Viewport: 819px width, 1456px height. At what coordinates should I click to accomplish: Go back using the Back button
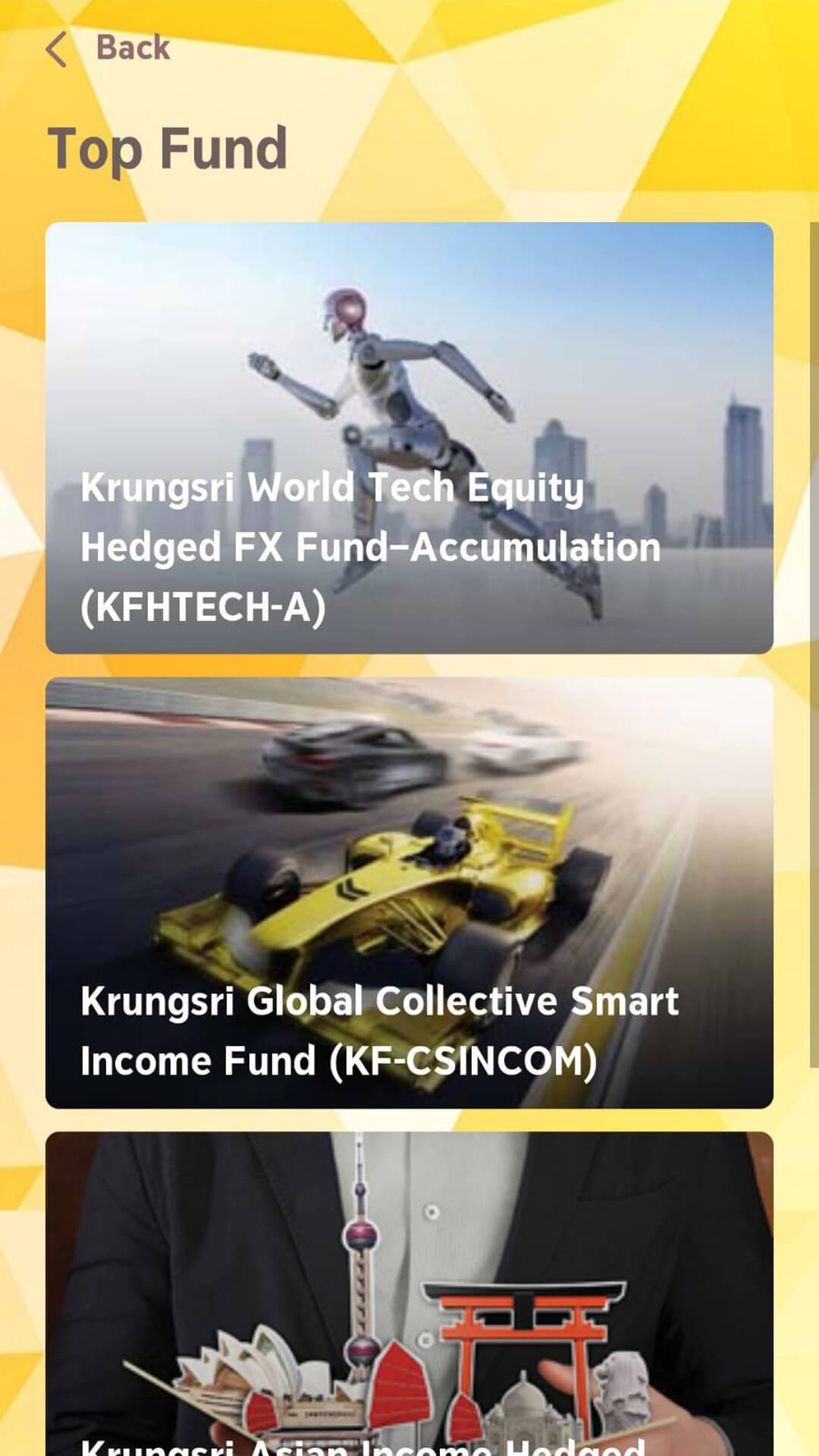108,49
